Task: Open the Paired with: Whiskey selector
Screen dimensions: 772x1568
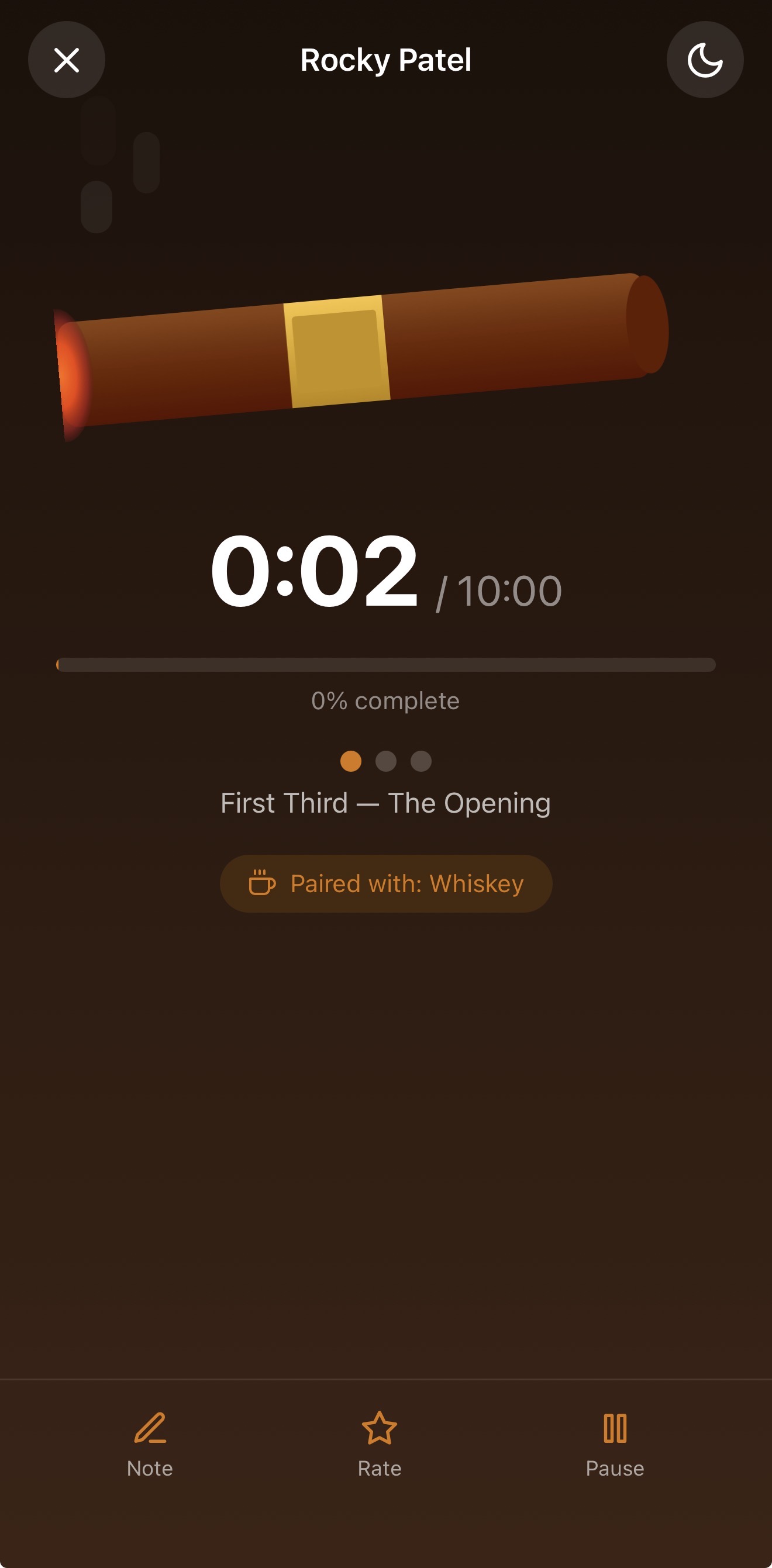Action: pos(386,884)
